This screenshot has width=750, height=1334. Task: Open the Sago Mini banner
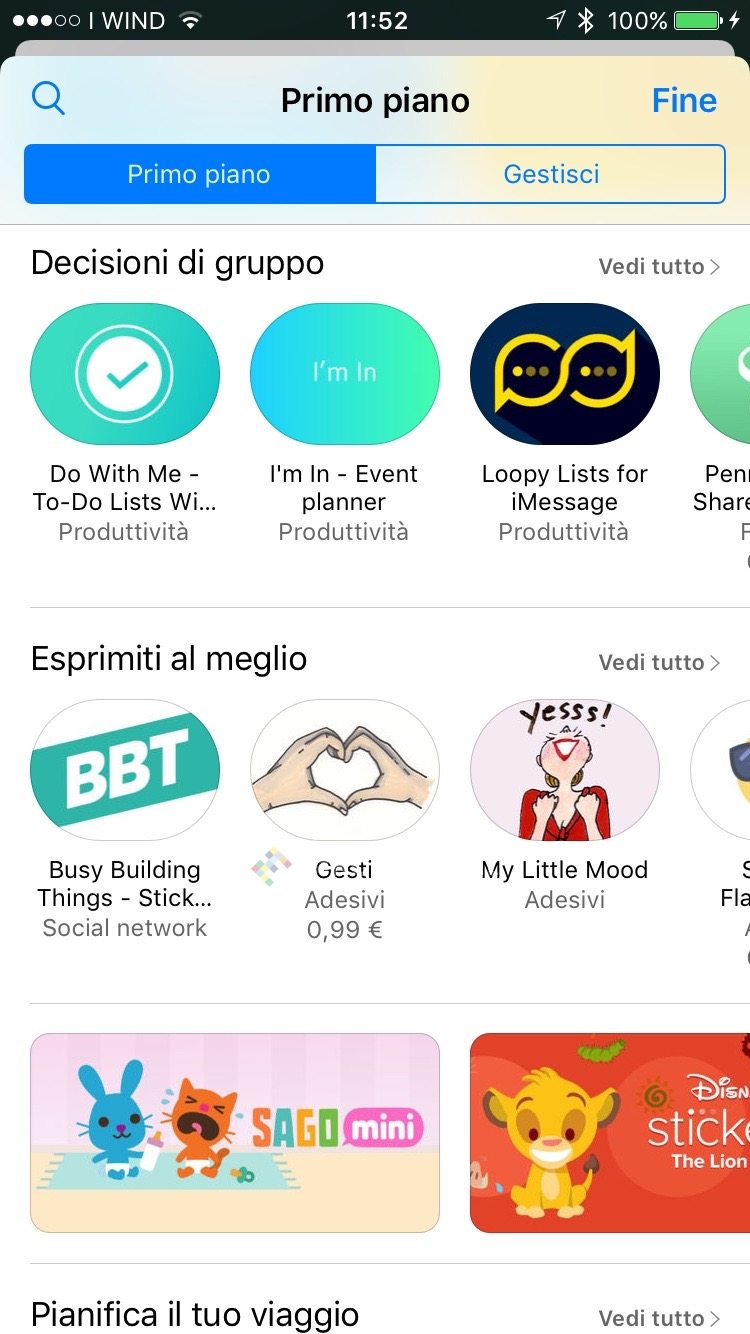point(235,1132)
